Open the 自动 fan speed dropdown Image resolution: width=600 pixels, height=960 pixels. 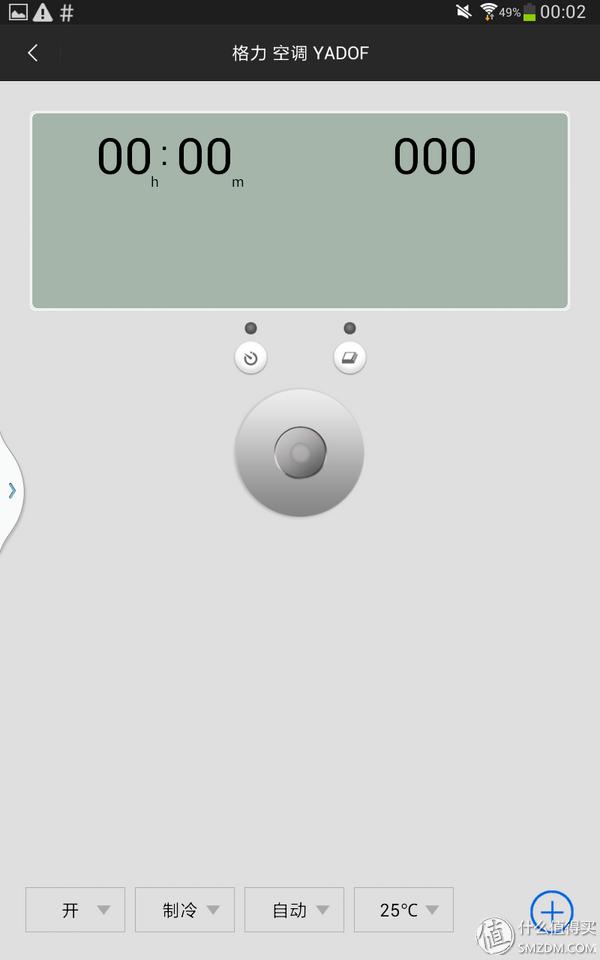tap(294, 910)
